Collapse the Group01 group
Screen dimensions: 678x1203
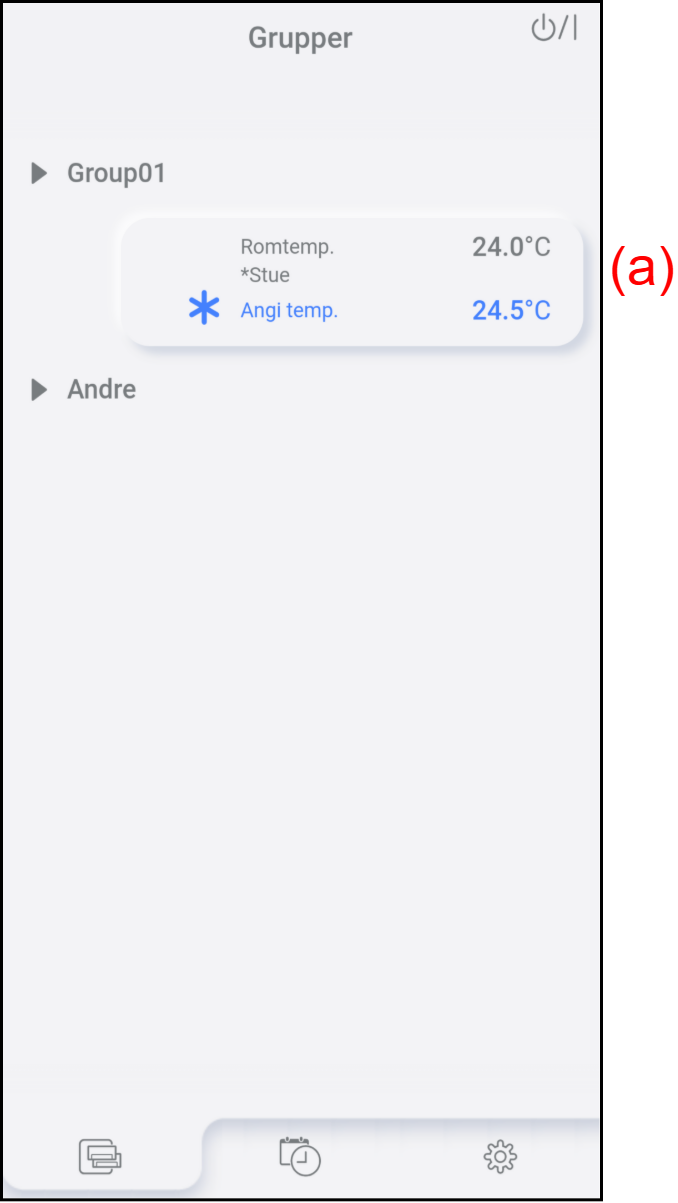tap(39, 174)
